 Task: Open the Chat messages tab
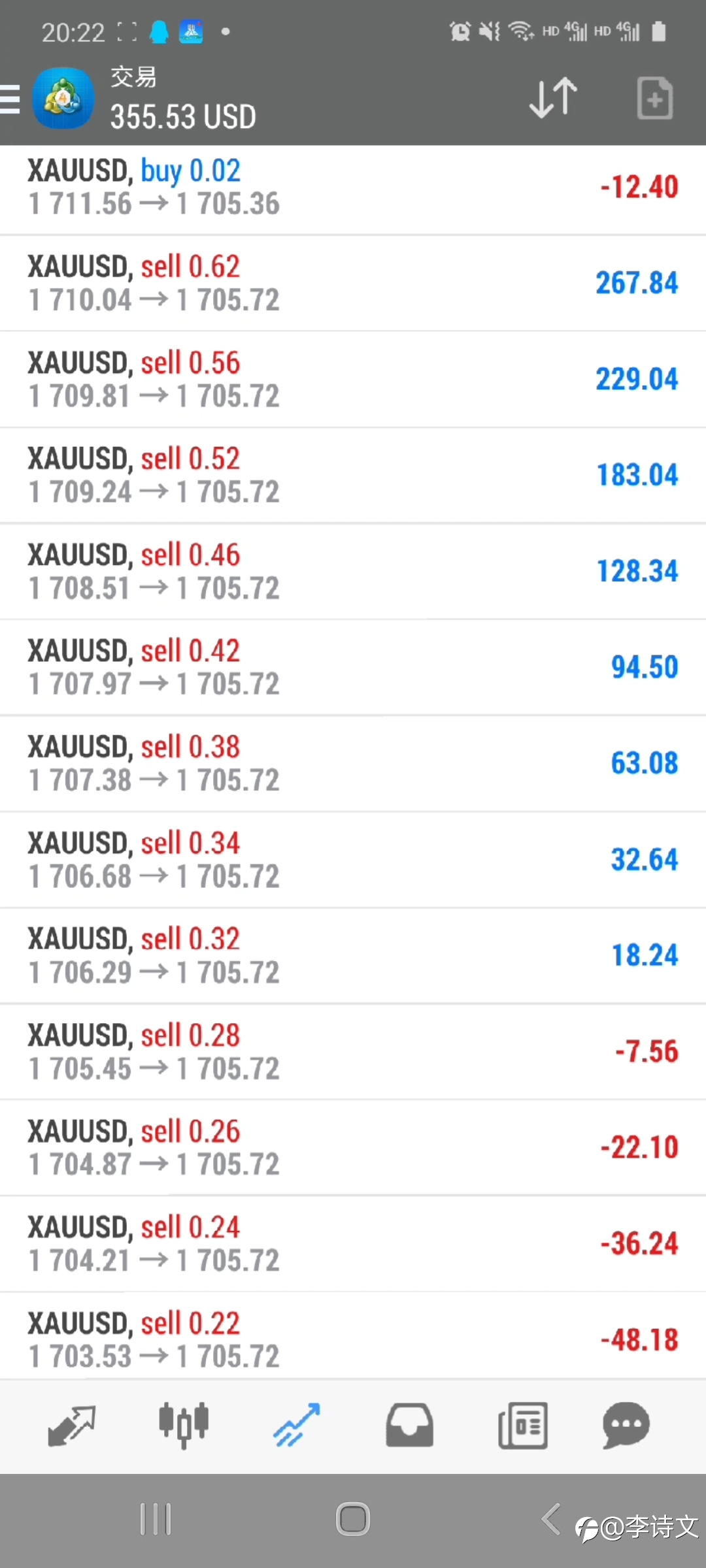(626, 1426)
